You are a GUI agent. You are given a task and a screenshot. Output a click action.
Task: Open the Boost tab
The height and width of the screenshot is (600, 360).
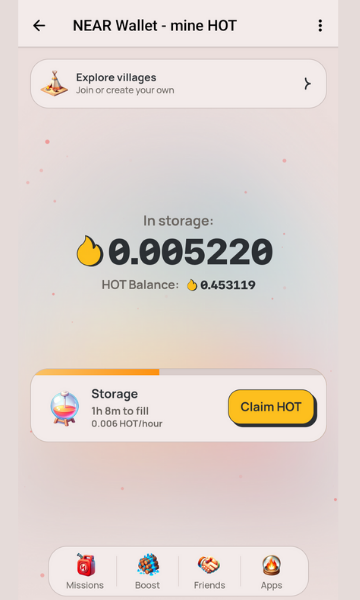click(x=147, y=571)
